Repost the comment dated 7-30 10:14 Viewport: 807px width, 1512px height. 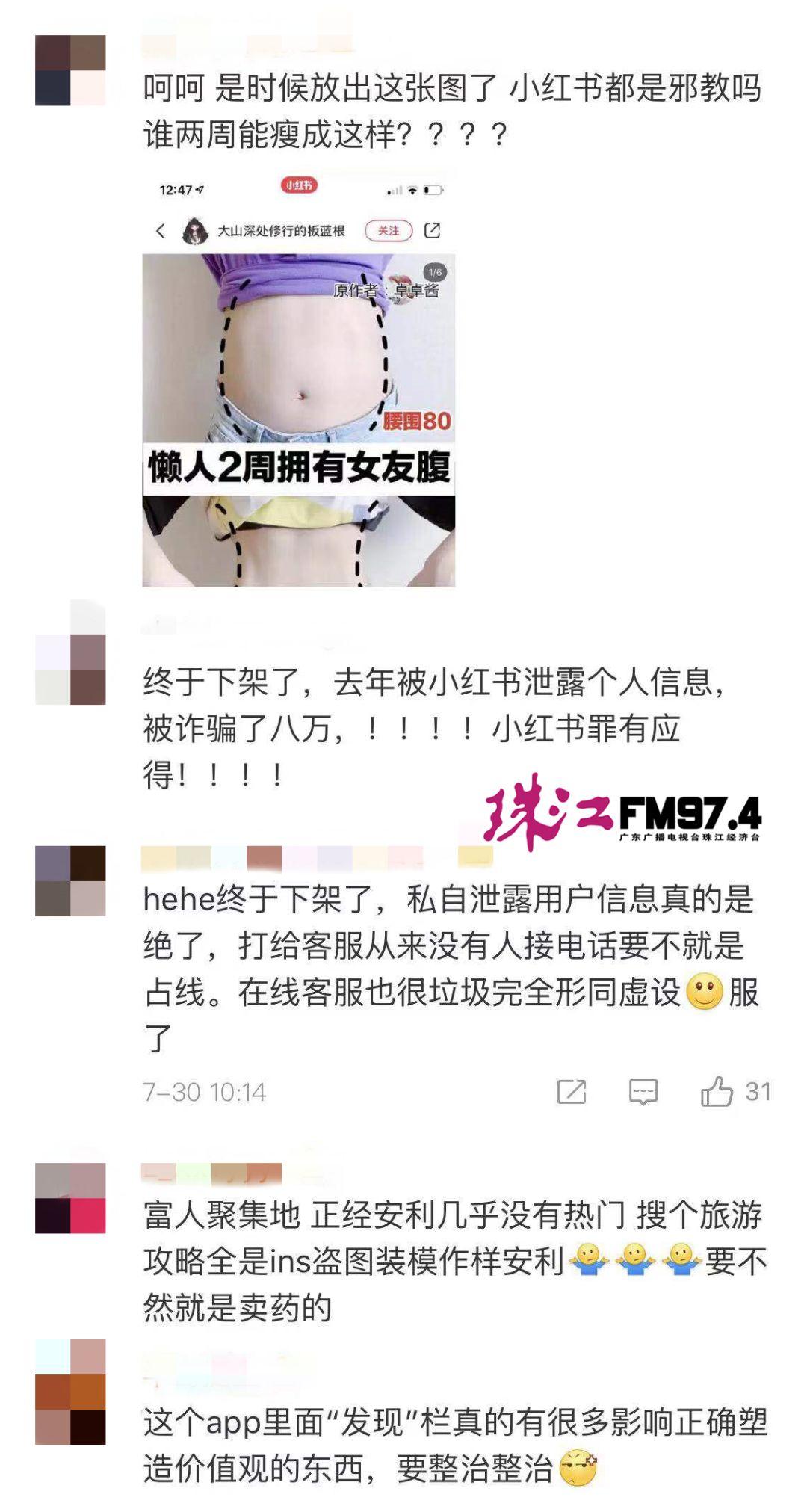(572, 1092)
